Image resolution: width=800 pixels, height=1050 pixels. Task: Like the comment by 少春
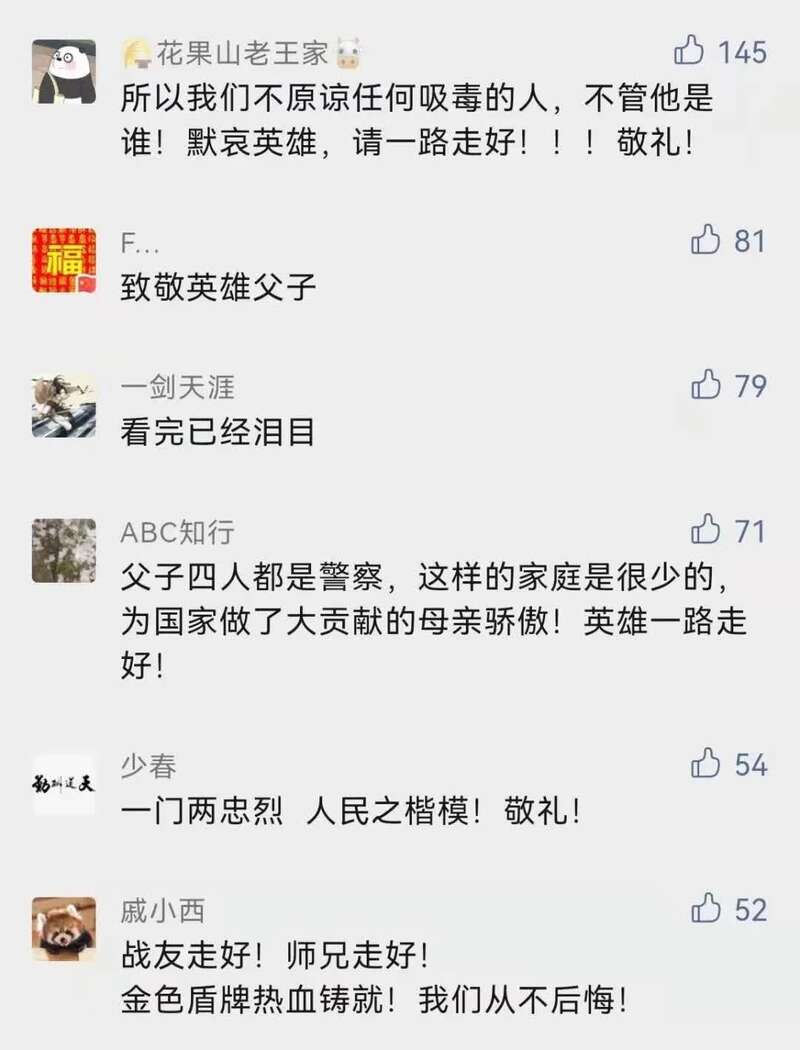pyautogui.click(x=706, y=765)
